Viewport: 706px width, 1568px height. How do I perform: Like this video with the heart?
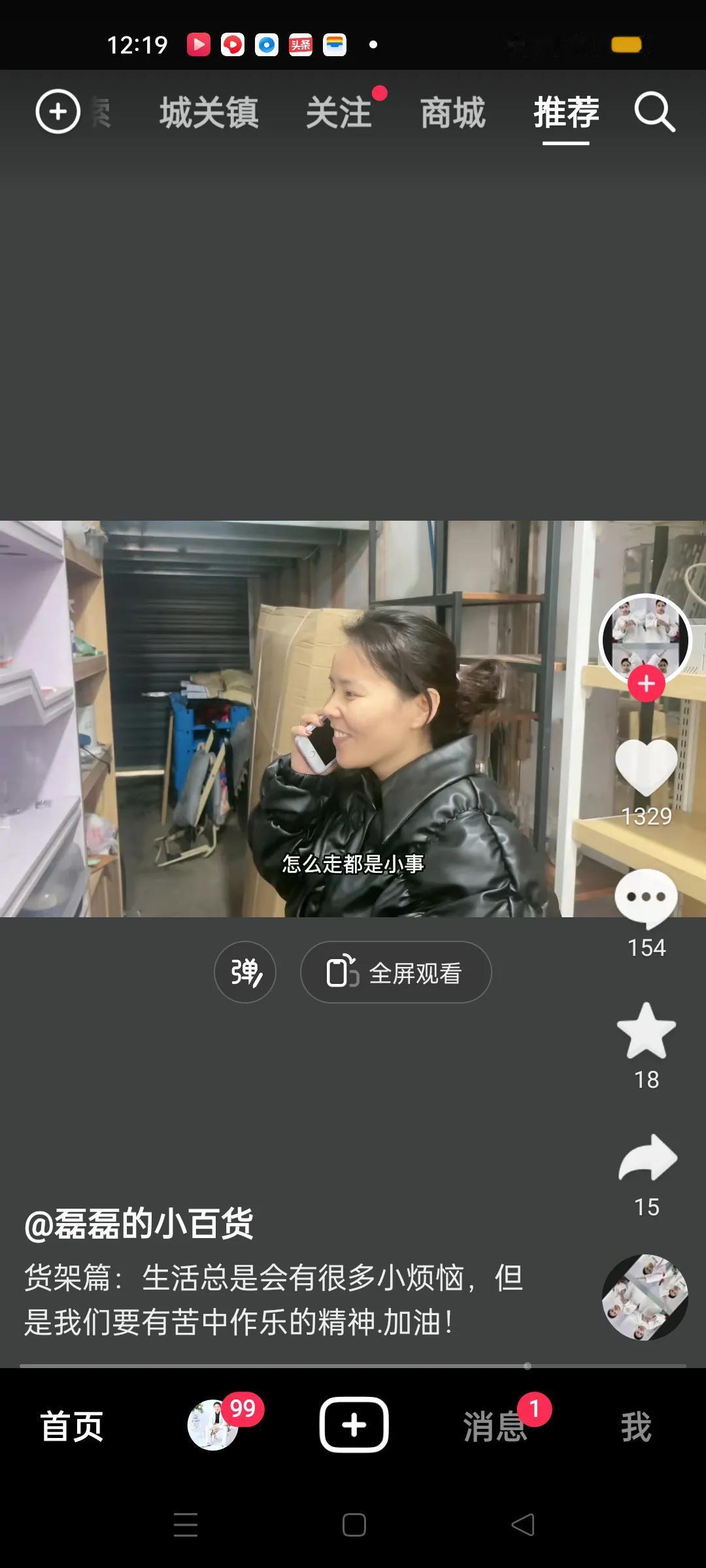tap(646, 768)
